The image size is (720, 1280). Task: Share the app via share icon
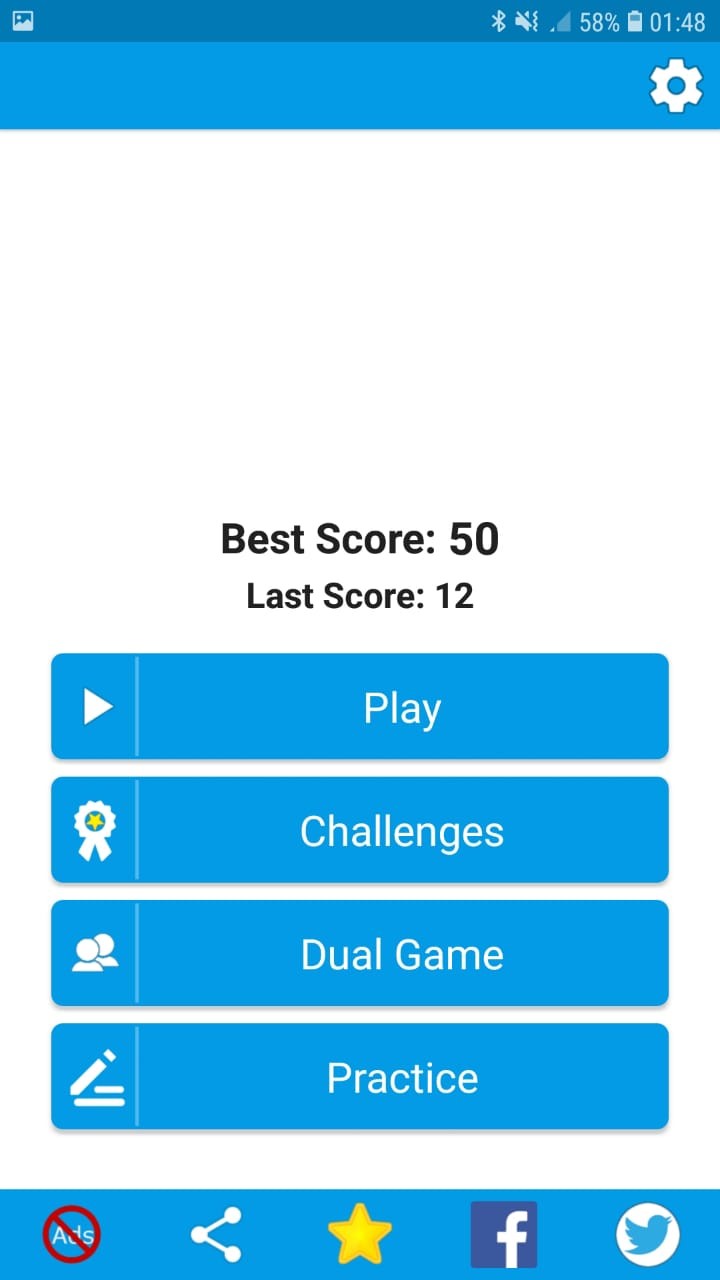click(x=216, y=1234)
